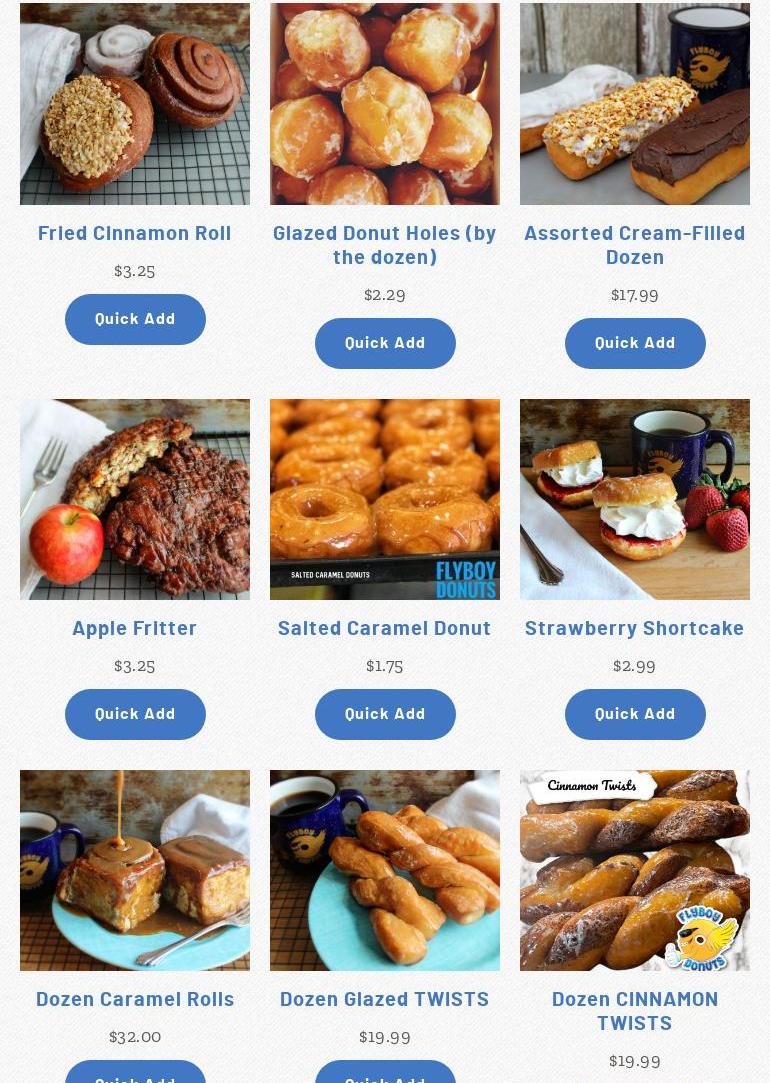
Task: Quick add the Strawberry Shortcake
Action: pyautogui.click(x=635, y=714)
